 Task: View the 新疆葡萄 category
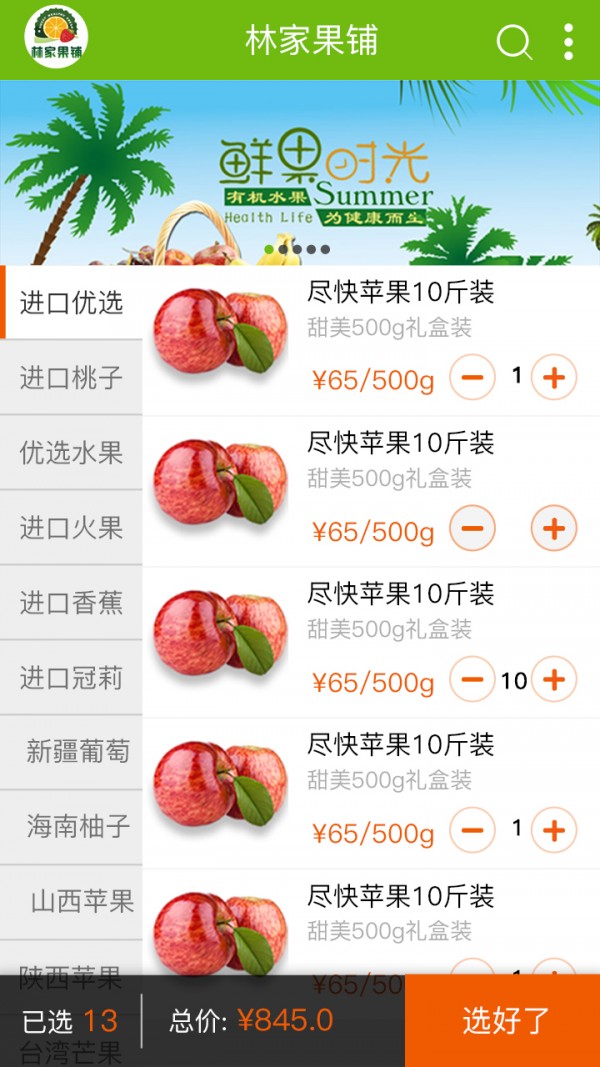point(77,752)
